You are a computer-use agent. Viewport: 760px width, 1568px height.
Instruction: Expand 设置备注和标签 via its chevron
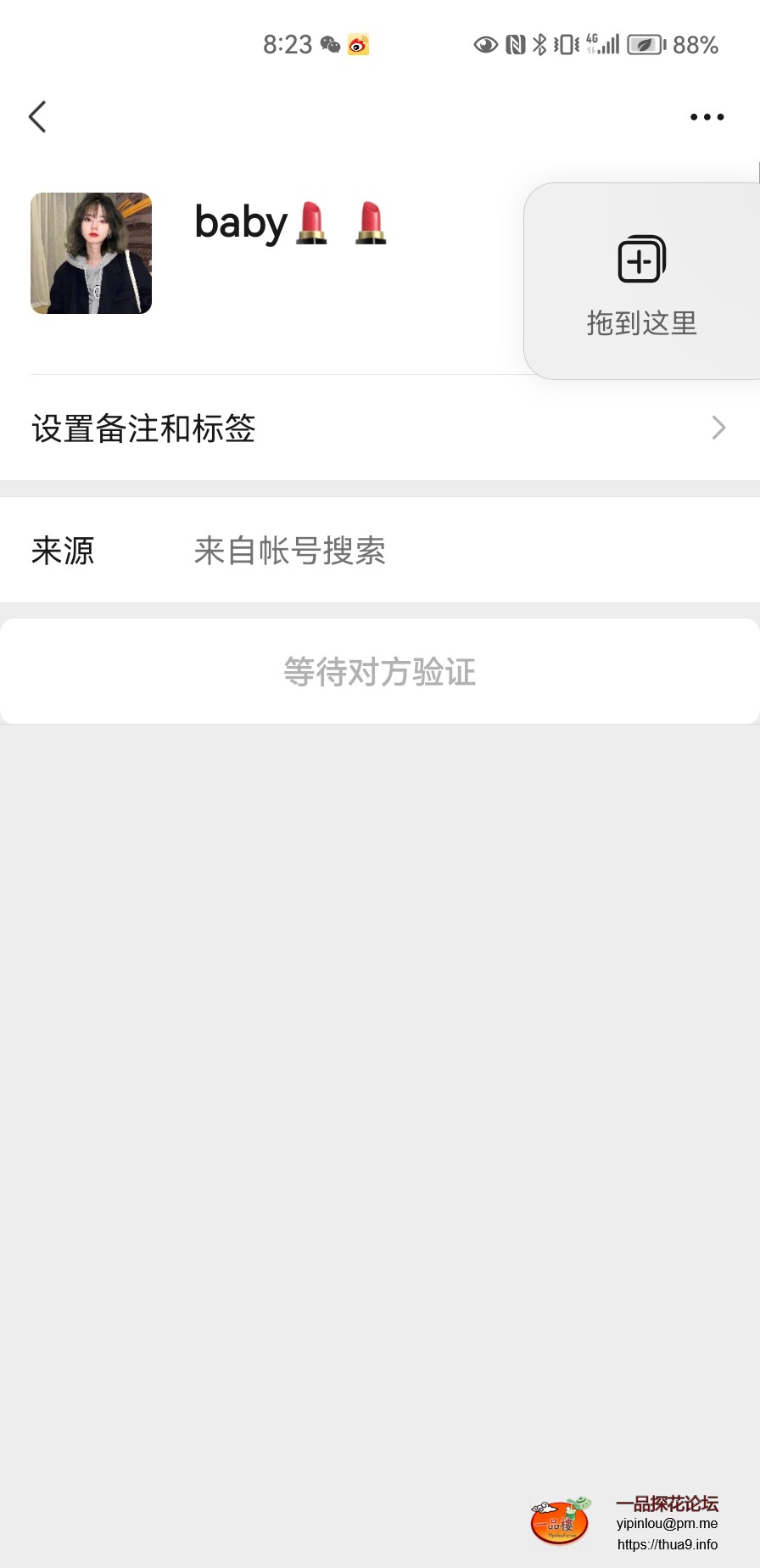point(718,428)
